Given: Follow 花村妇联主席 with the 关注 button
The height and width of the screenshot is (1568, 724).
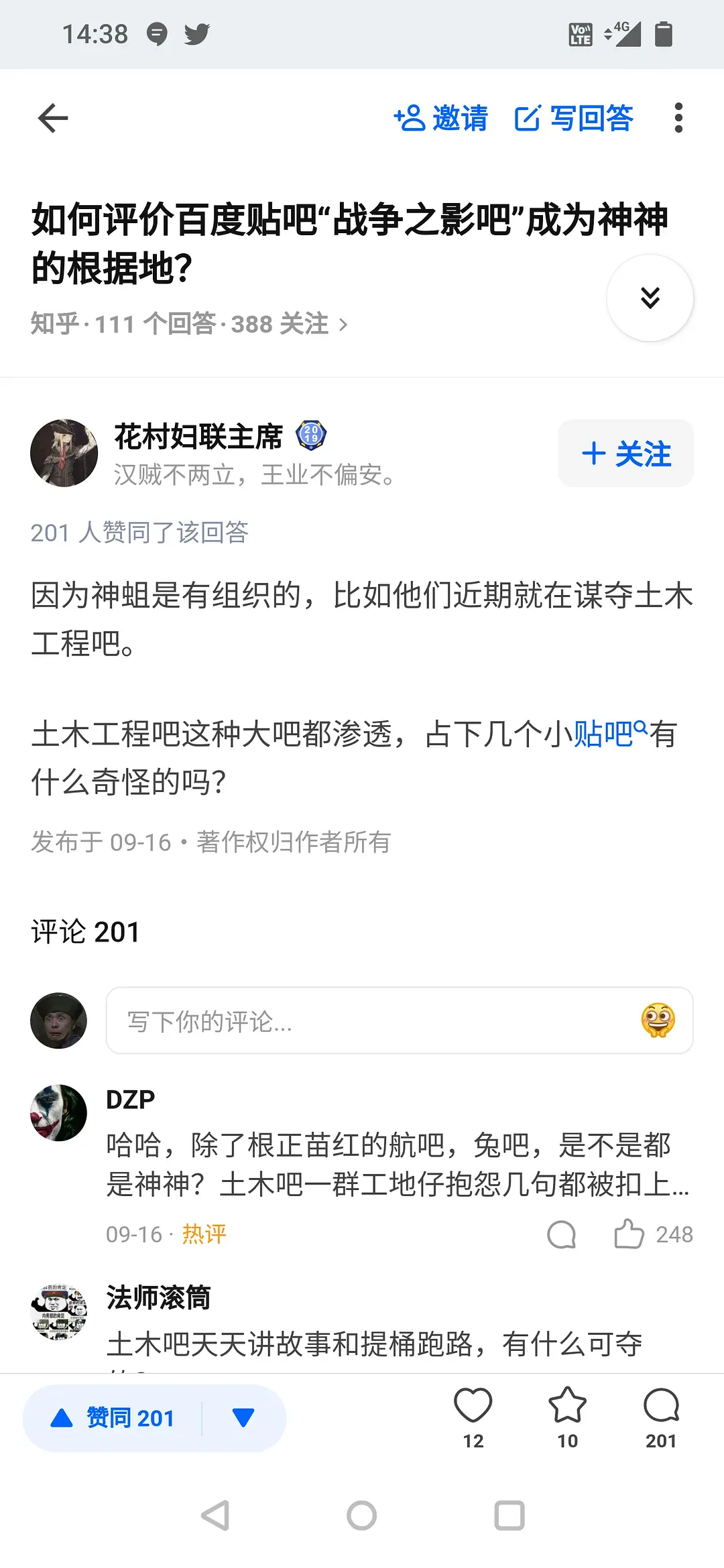Looking at the screenshot, I should [625, 454].
